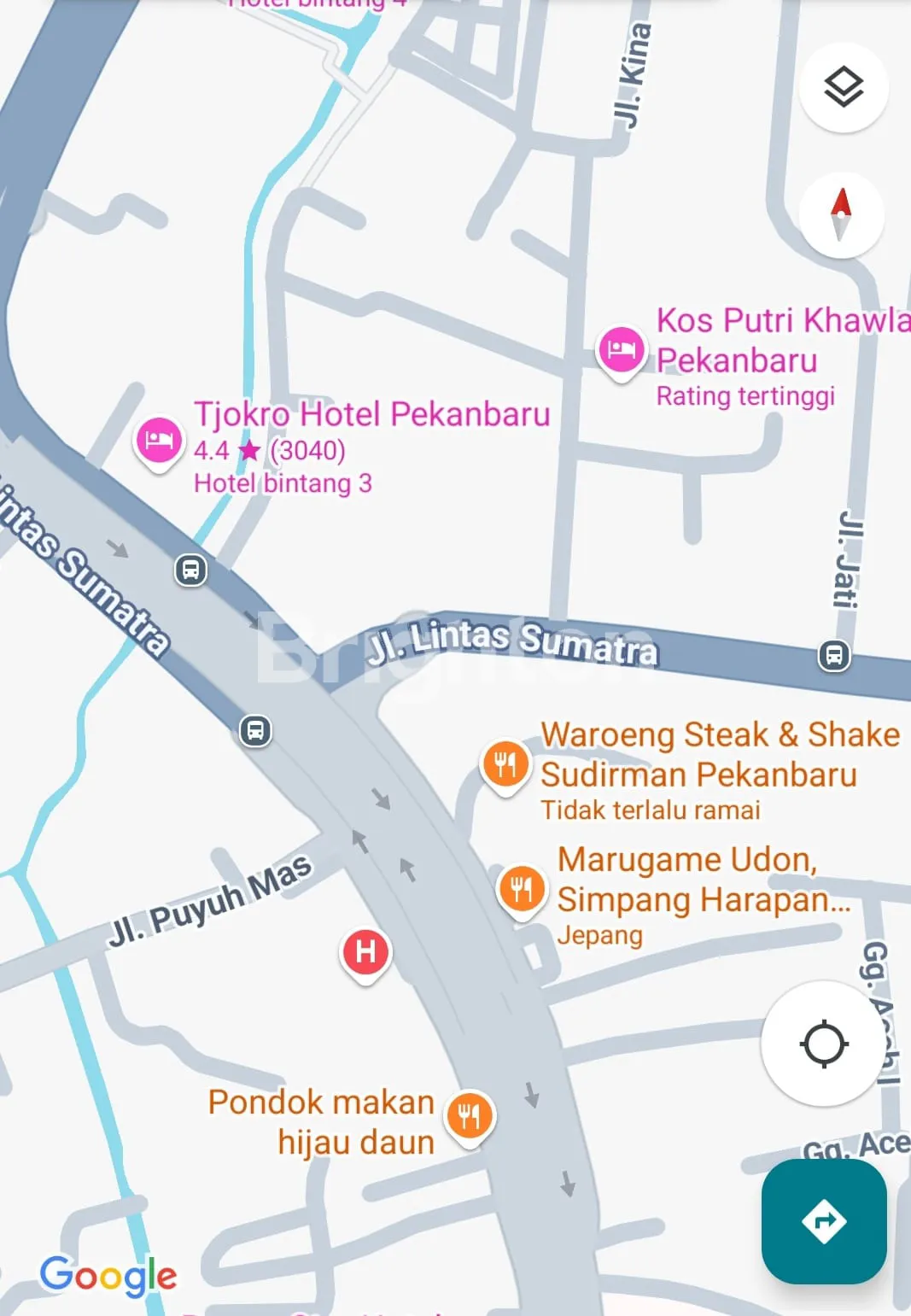This screenshot has height=1316, width=911.
Task: Open the directions floating button
Action: click(x=824, y=1221)
